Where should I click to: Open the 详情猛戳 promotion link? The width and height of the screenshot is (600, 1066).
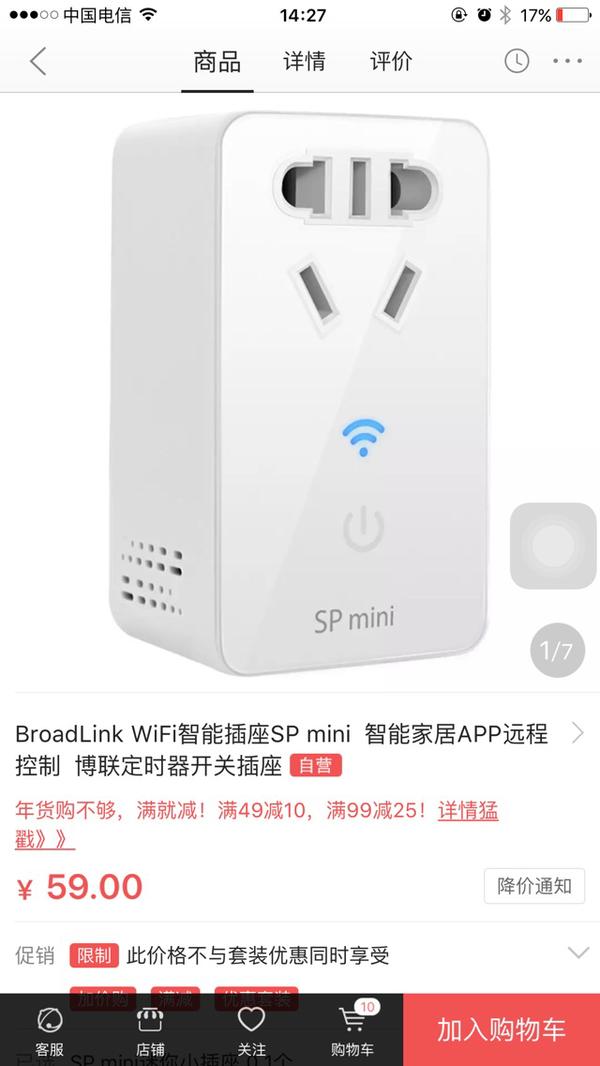click(x=257, y=825)
